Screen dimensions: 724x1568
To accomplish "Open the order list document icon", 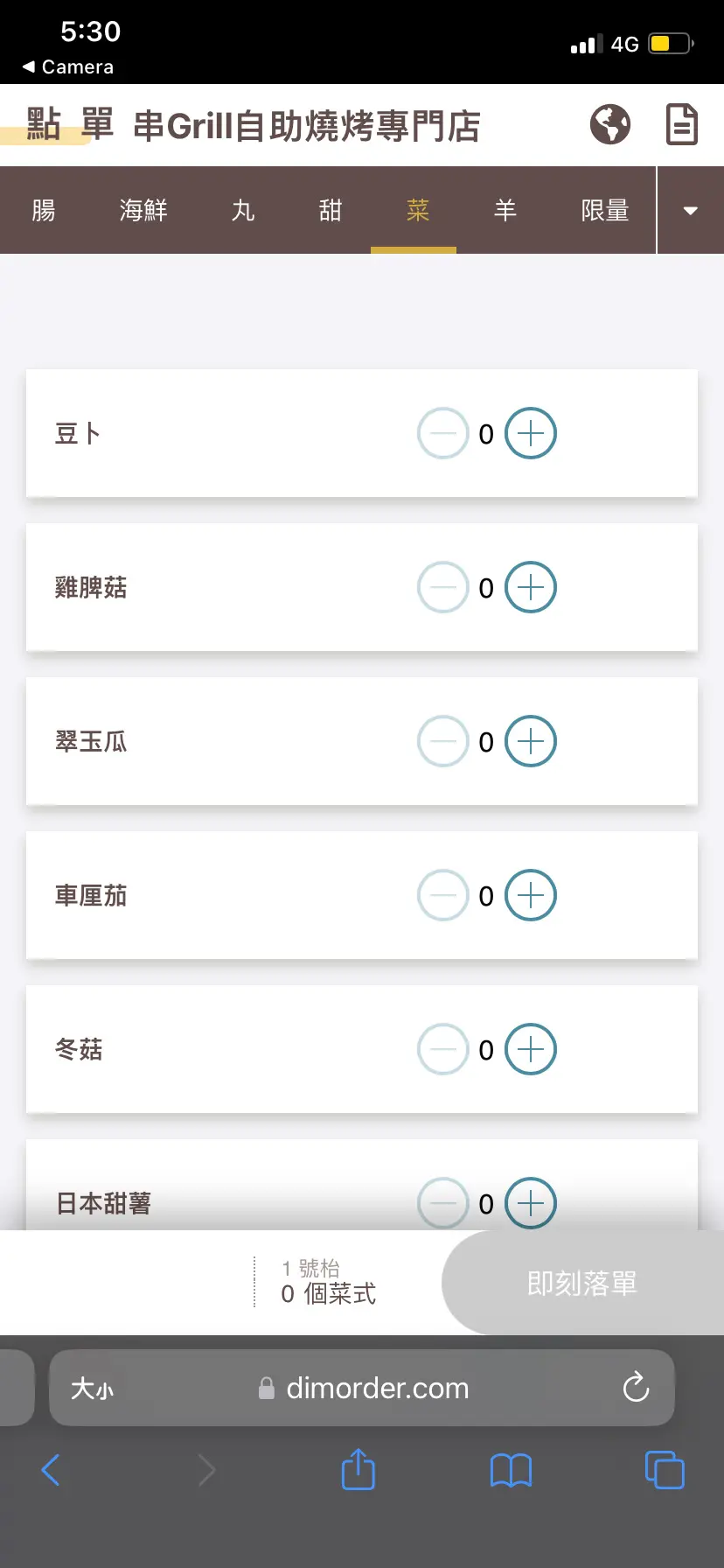I will [682, 124].
